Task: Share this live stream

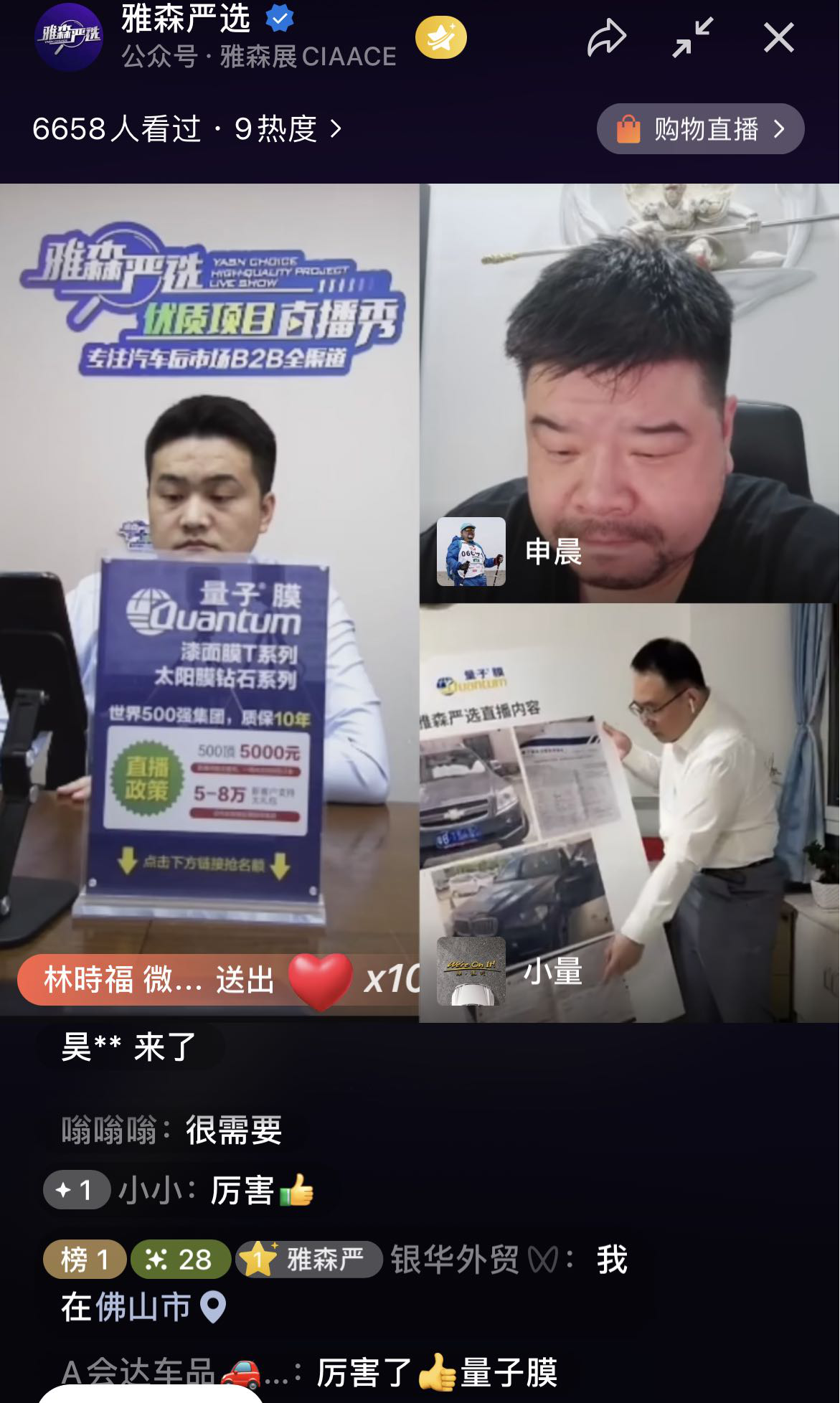Action: pos(606,37)
